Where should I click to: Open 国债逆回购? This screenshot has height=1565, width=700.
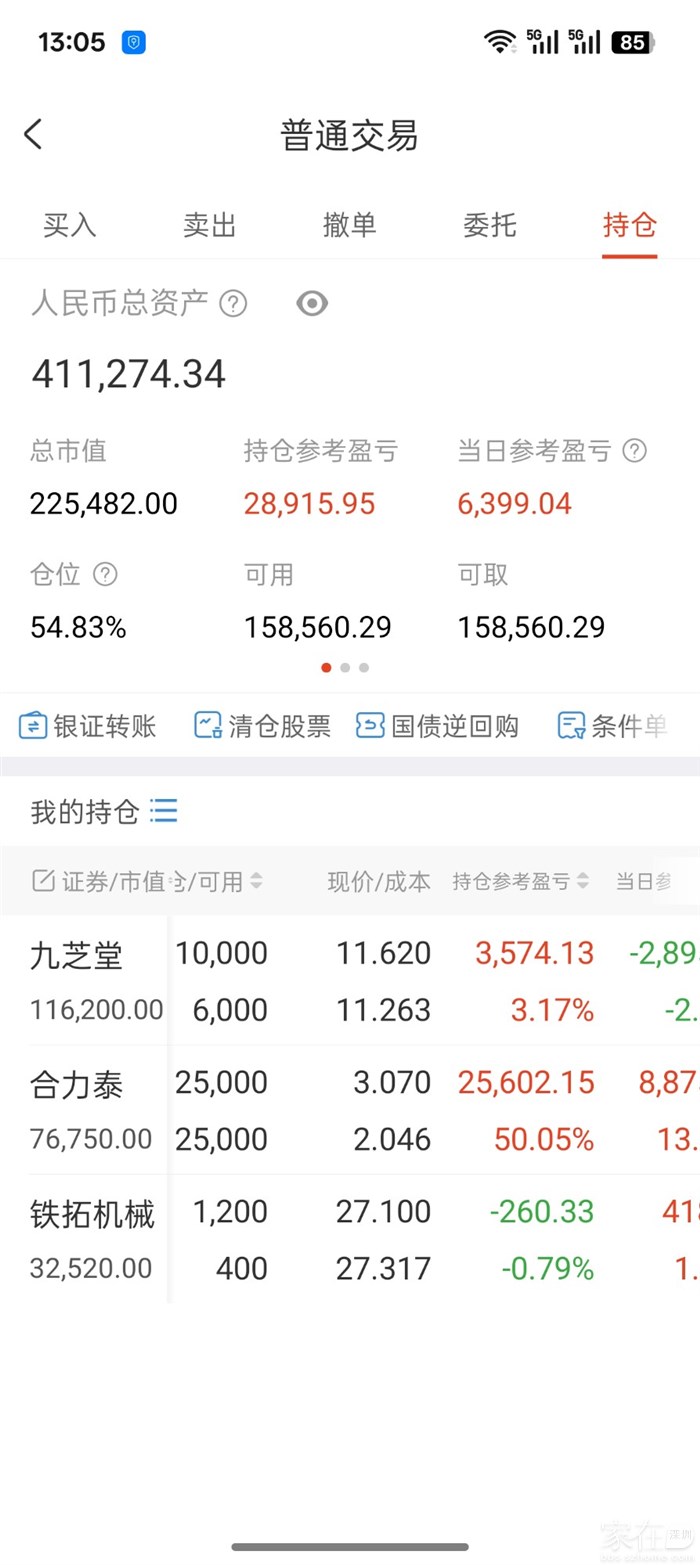point(437,726)
